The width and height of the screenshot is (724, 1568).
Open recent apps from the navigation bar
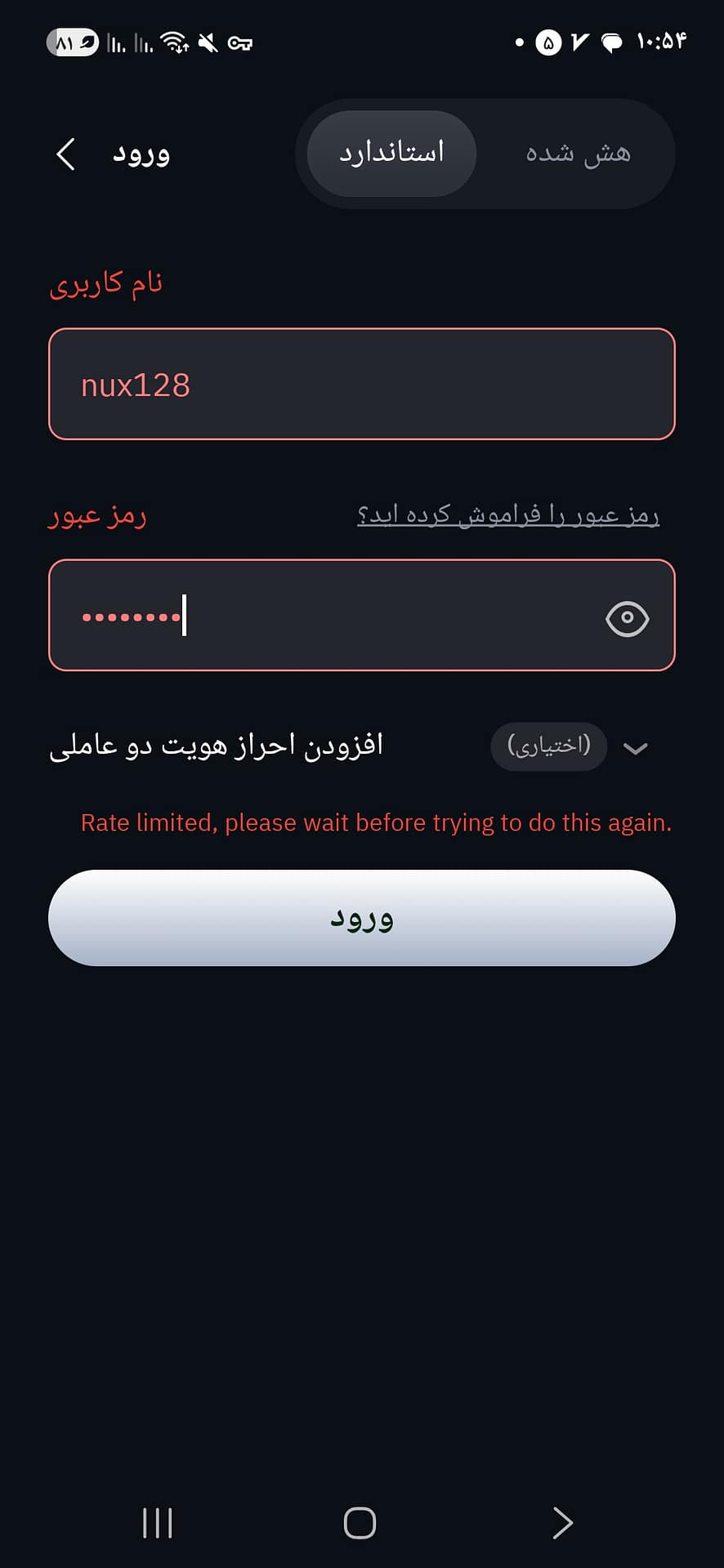(x=157, y=1523)
